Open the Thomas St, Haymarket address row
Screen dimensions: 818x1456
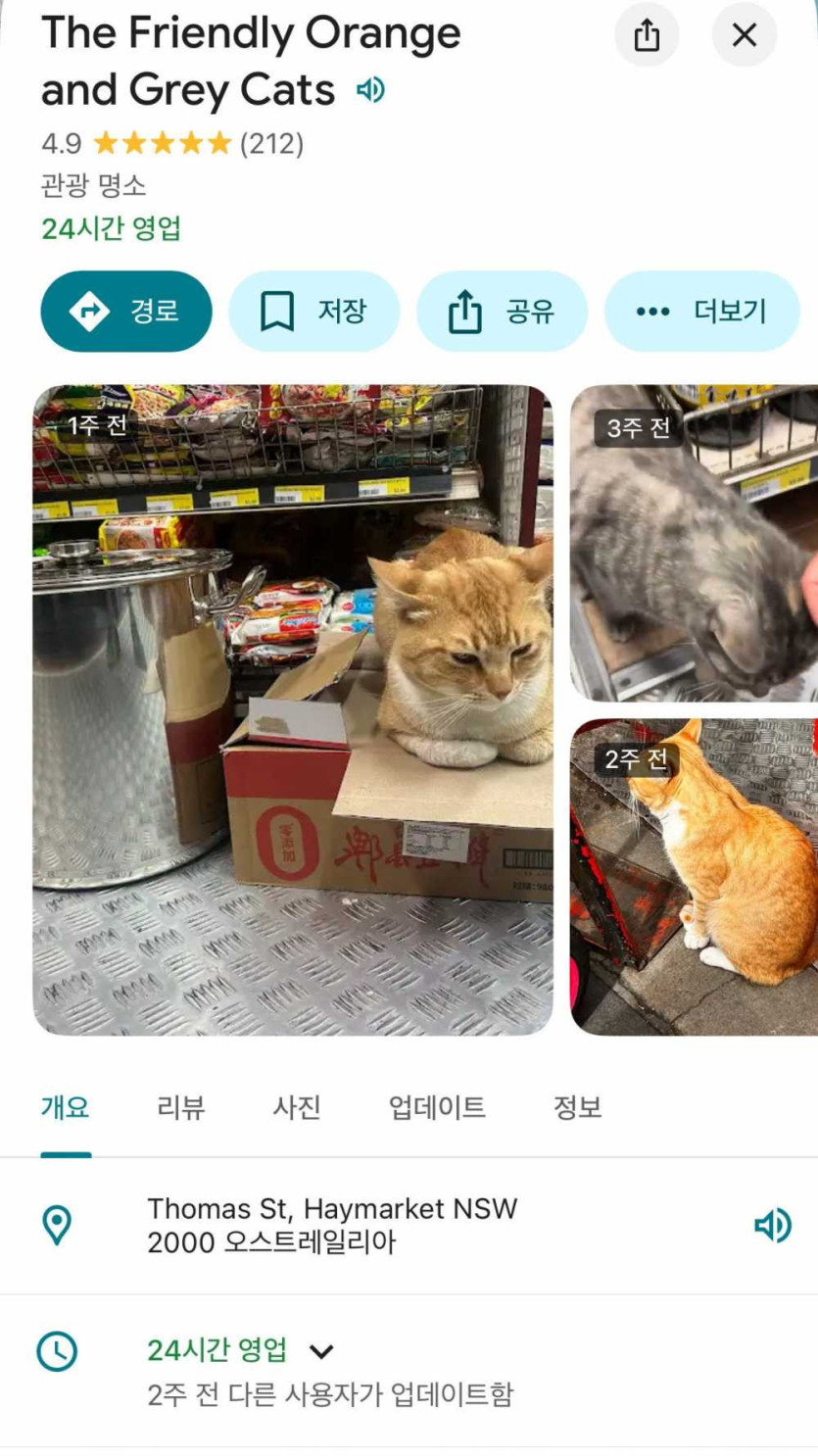pyautogui.click(x=333, y=1225)
